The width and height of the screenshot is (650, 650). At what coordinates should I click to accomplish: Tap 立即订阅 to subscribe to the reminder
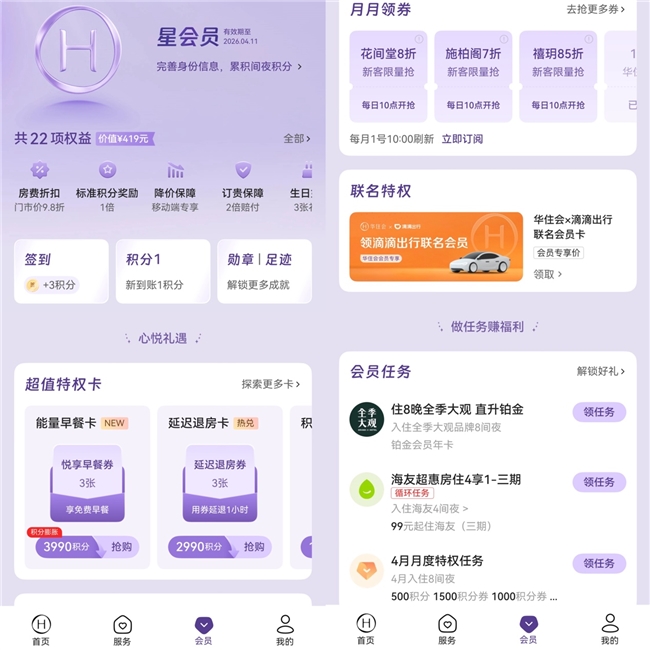pyautogui.click(x=462, y=139)
